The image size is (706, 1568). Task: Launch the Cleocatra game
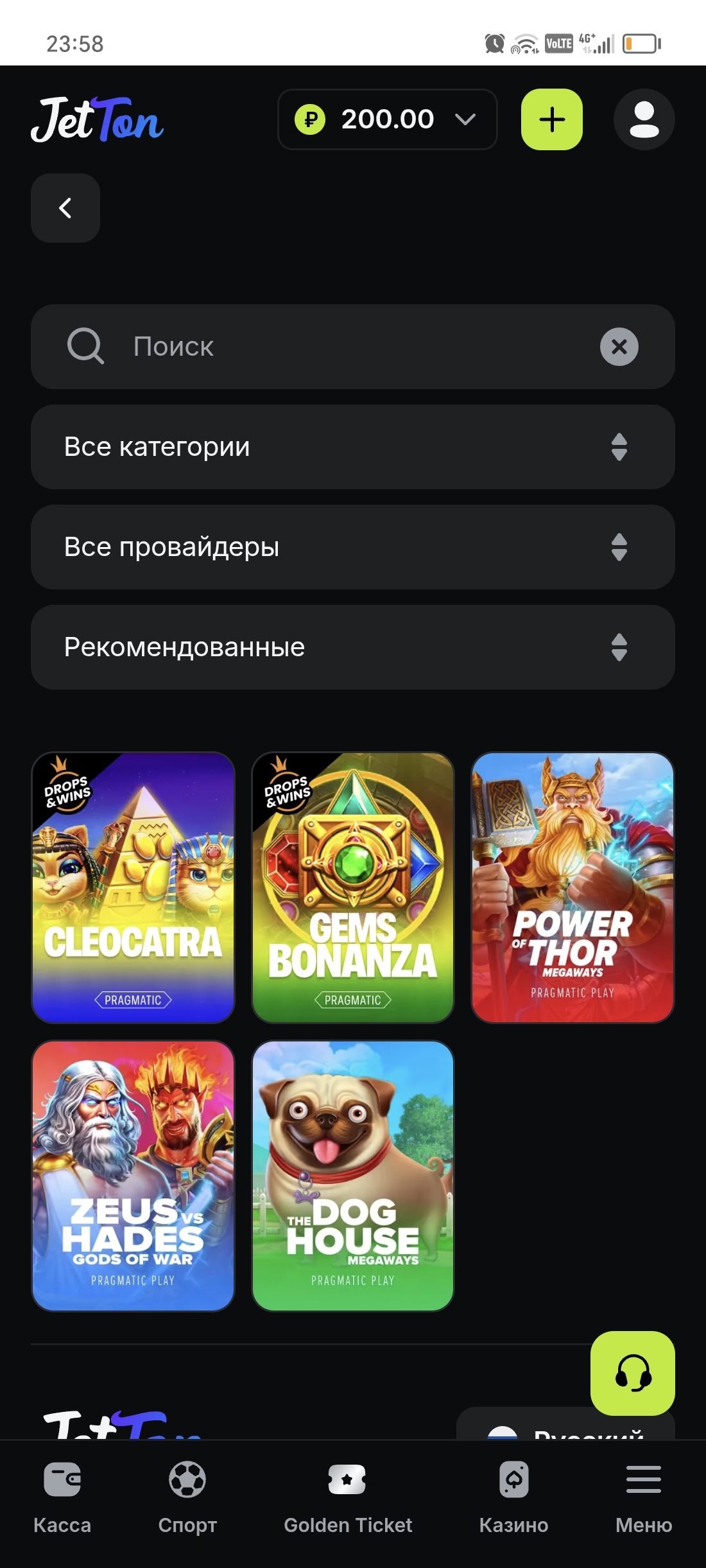(x=133, y=887)
